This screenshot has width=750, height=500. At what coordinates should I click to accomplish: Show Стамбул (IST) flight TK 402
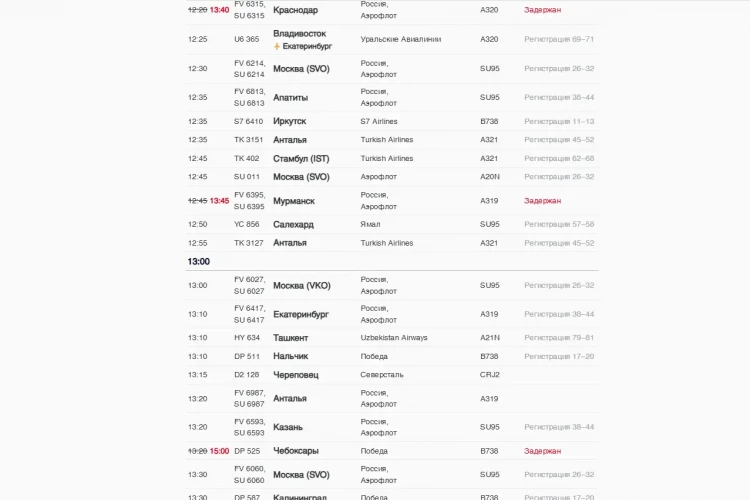(392, 158)
